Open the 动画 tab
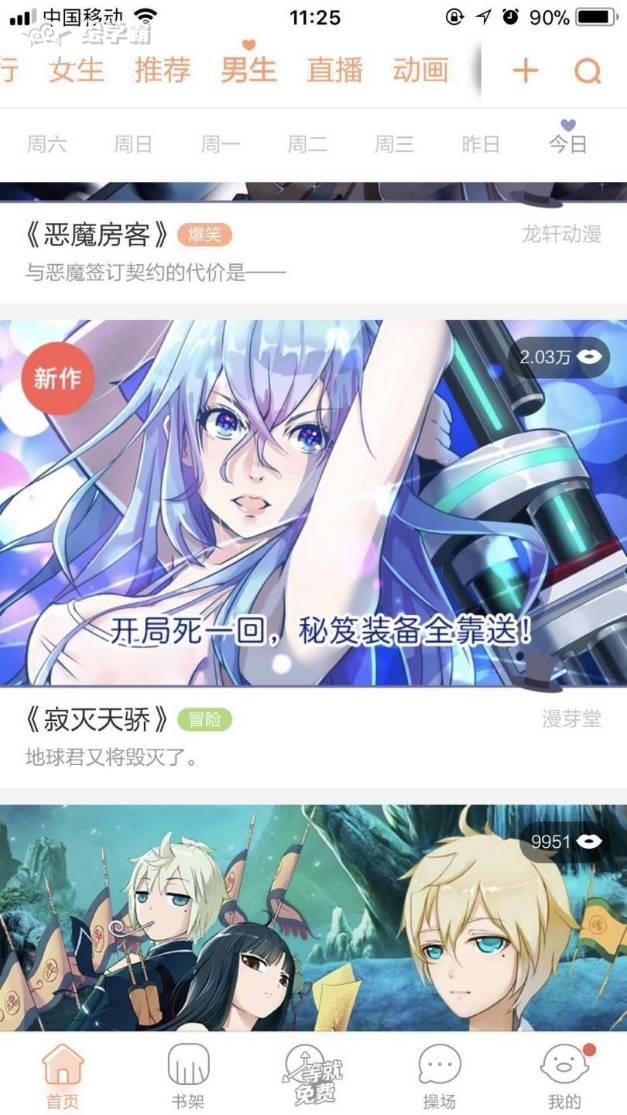The width and height of the screenshot is (627, 1115). [x=420, y=70]
